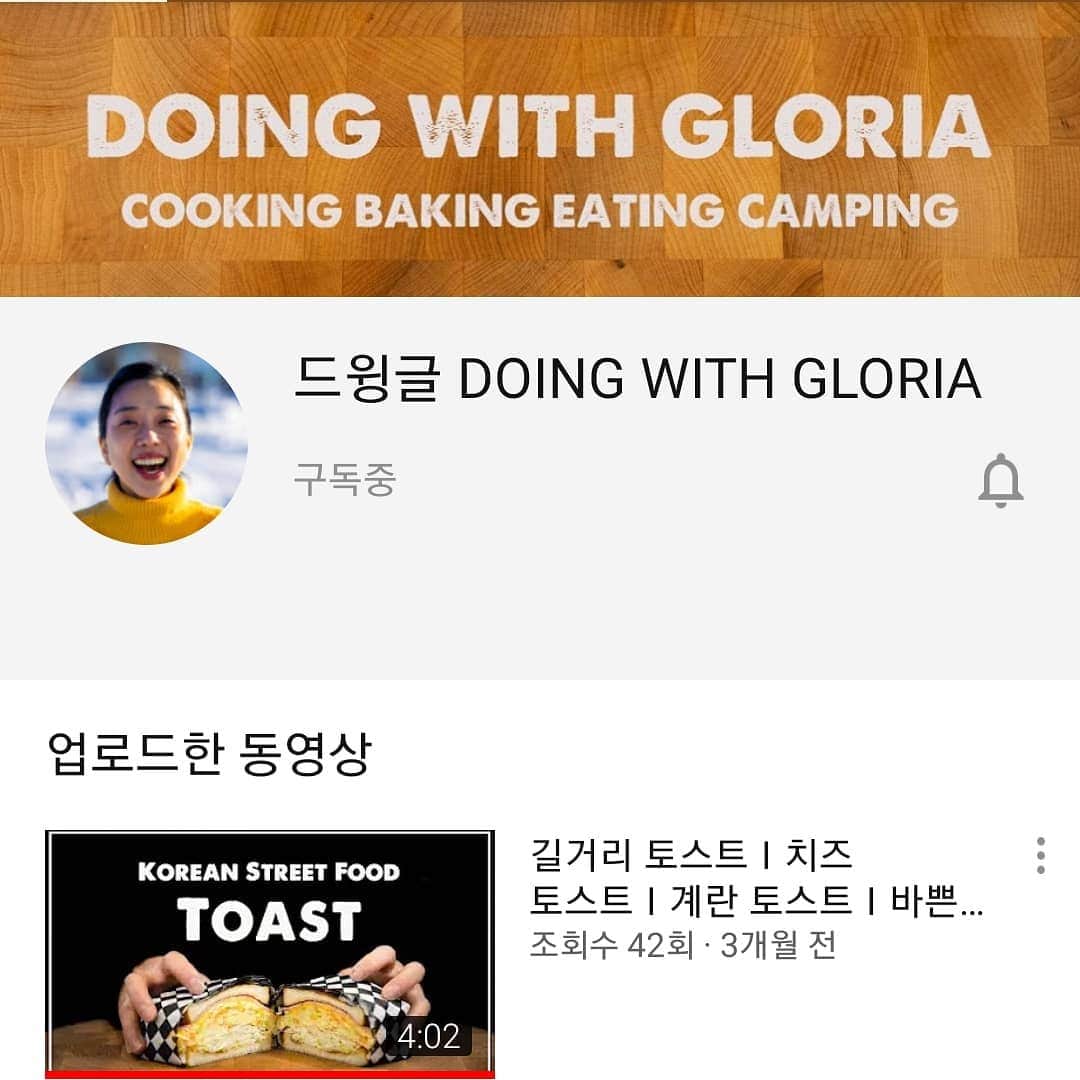
Task: Open the notification bell for this channel
Action: click(x=1000, y=481)
